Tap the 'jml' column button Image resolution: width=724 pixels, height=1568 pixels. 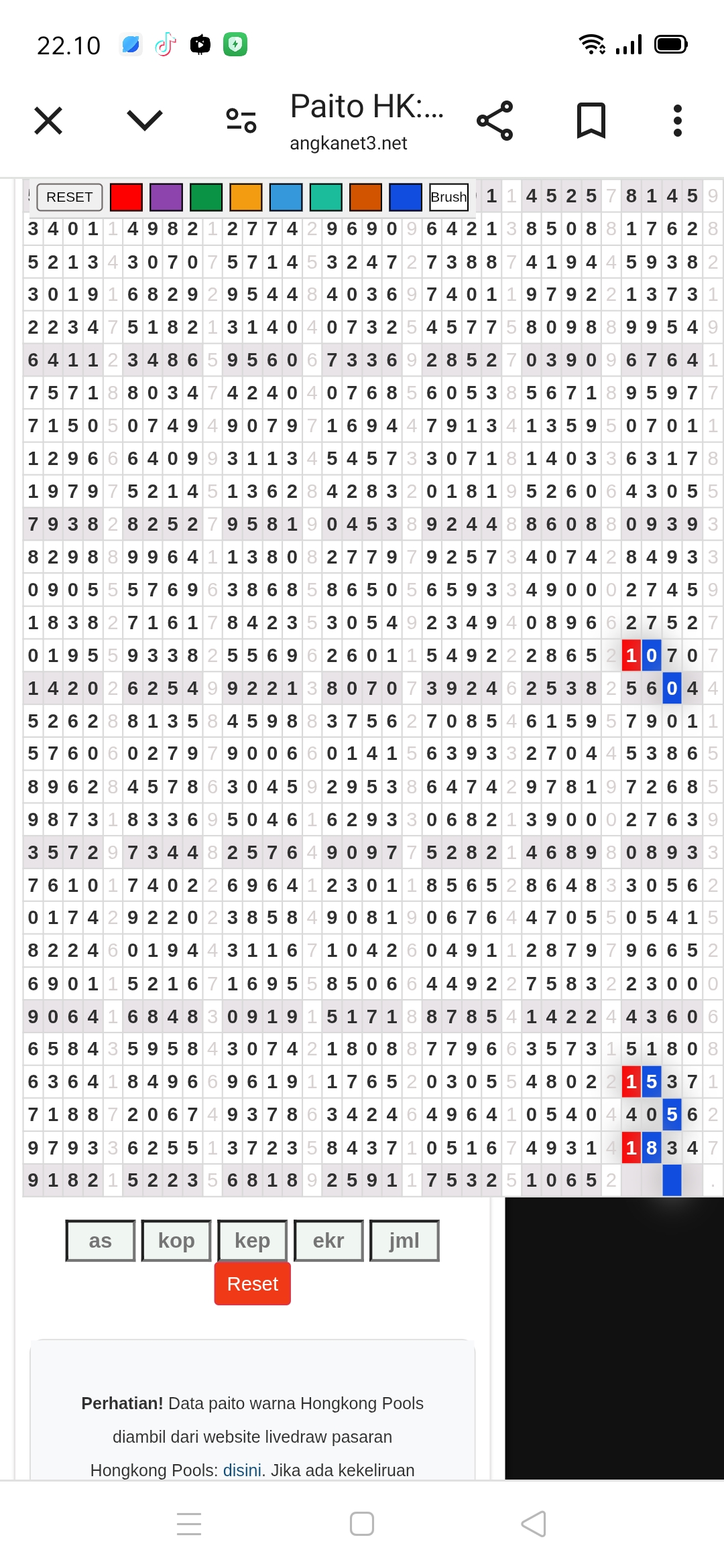pos(404,1241)
